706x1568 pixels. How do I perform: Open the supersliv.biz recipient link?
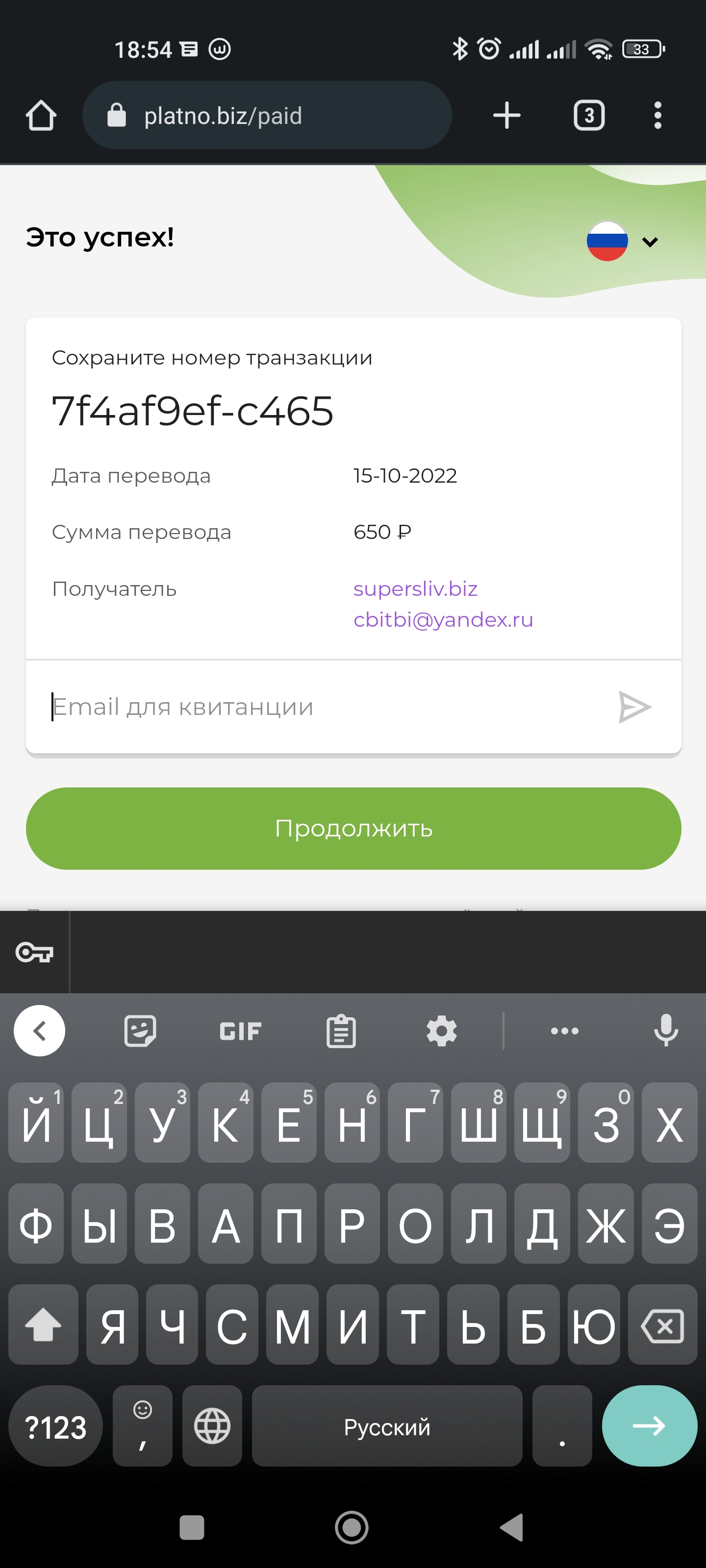tap(415, 589)
